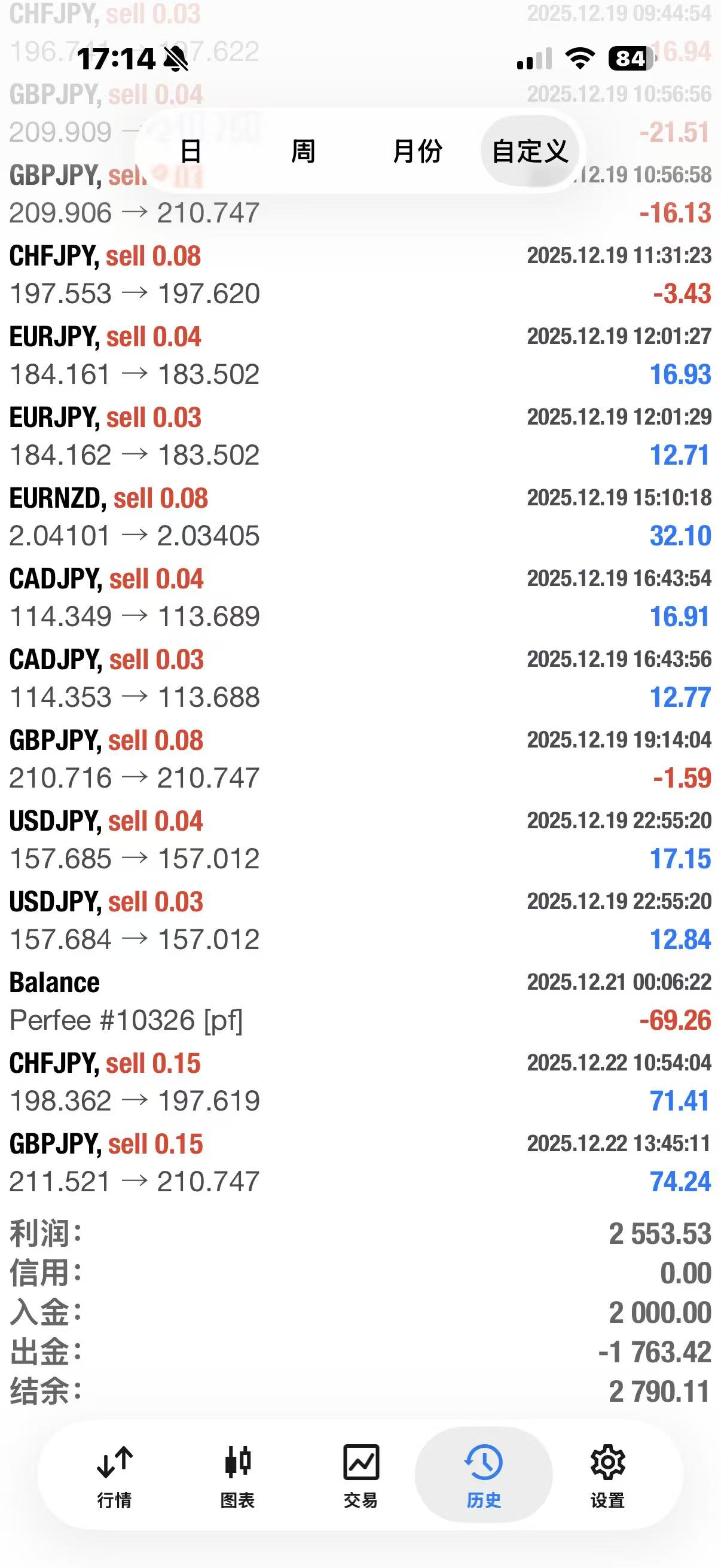This screenshot has width=721, height=1568.
Task: Tap the 历史 history tab
Action: tap(484, 1474)
